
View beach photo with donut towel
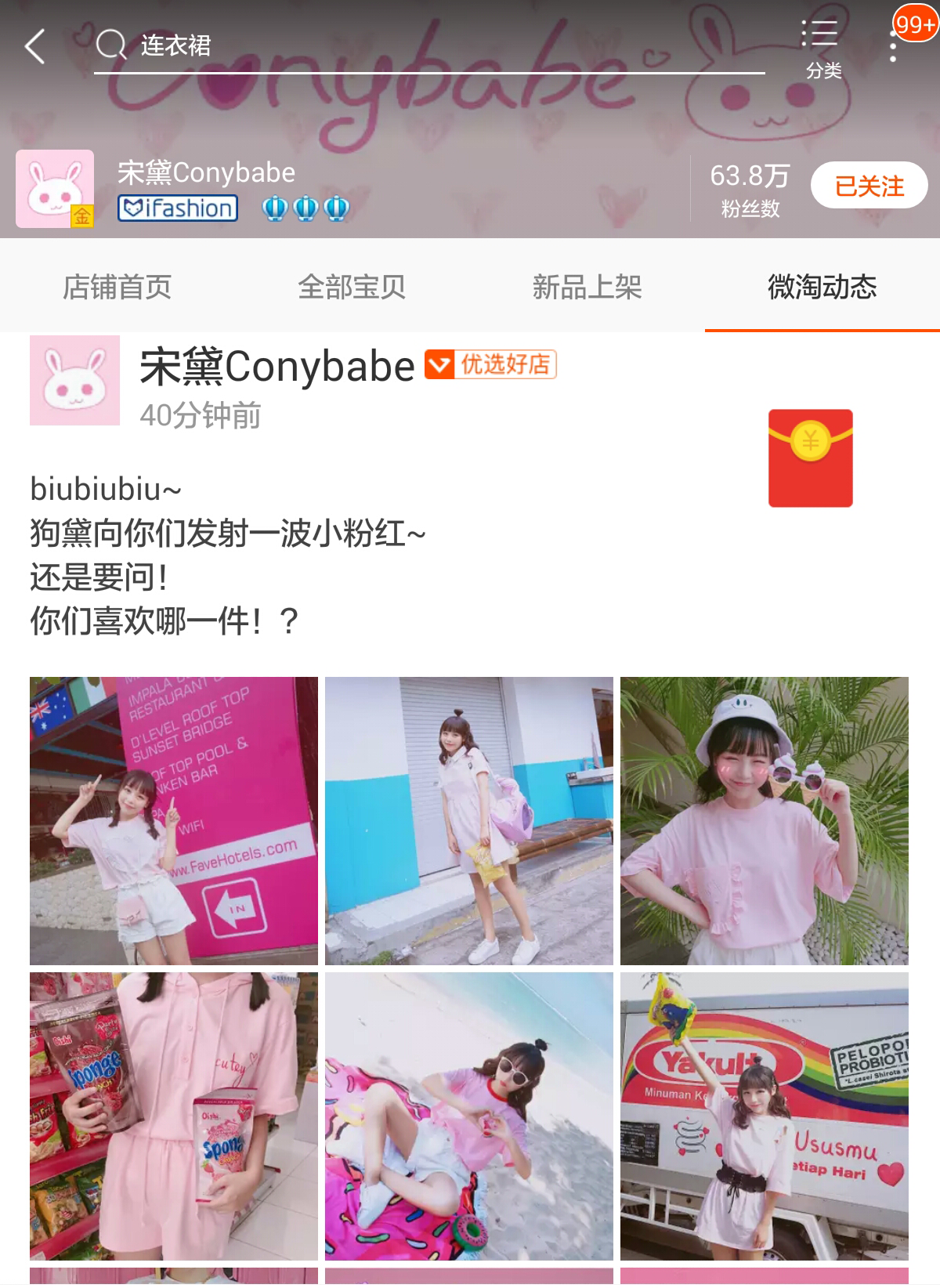pyautogui.click(x=468, y=1116)
